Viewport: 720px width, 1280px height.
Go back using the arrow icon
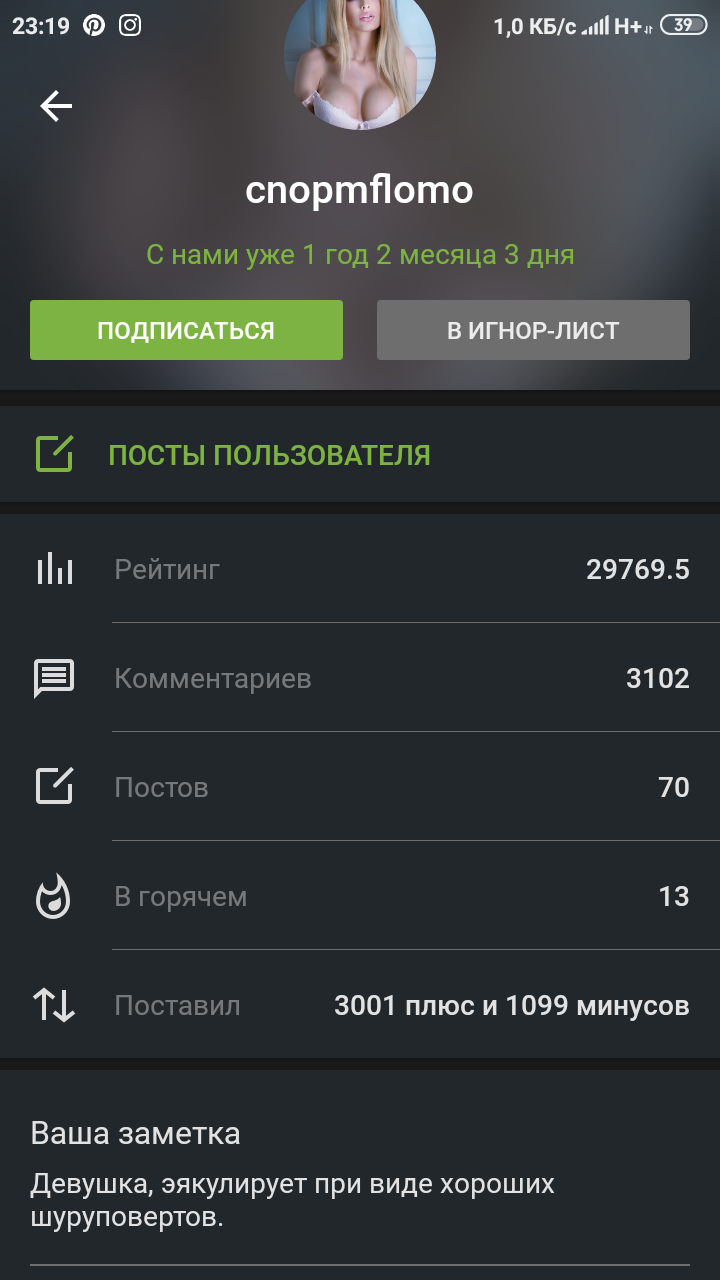coord(56,106)
